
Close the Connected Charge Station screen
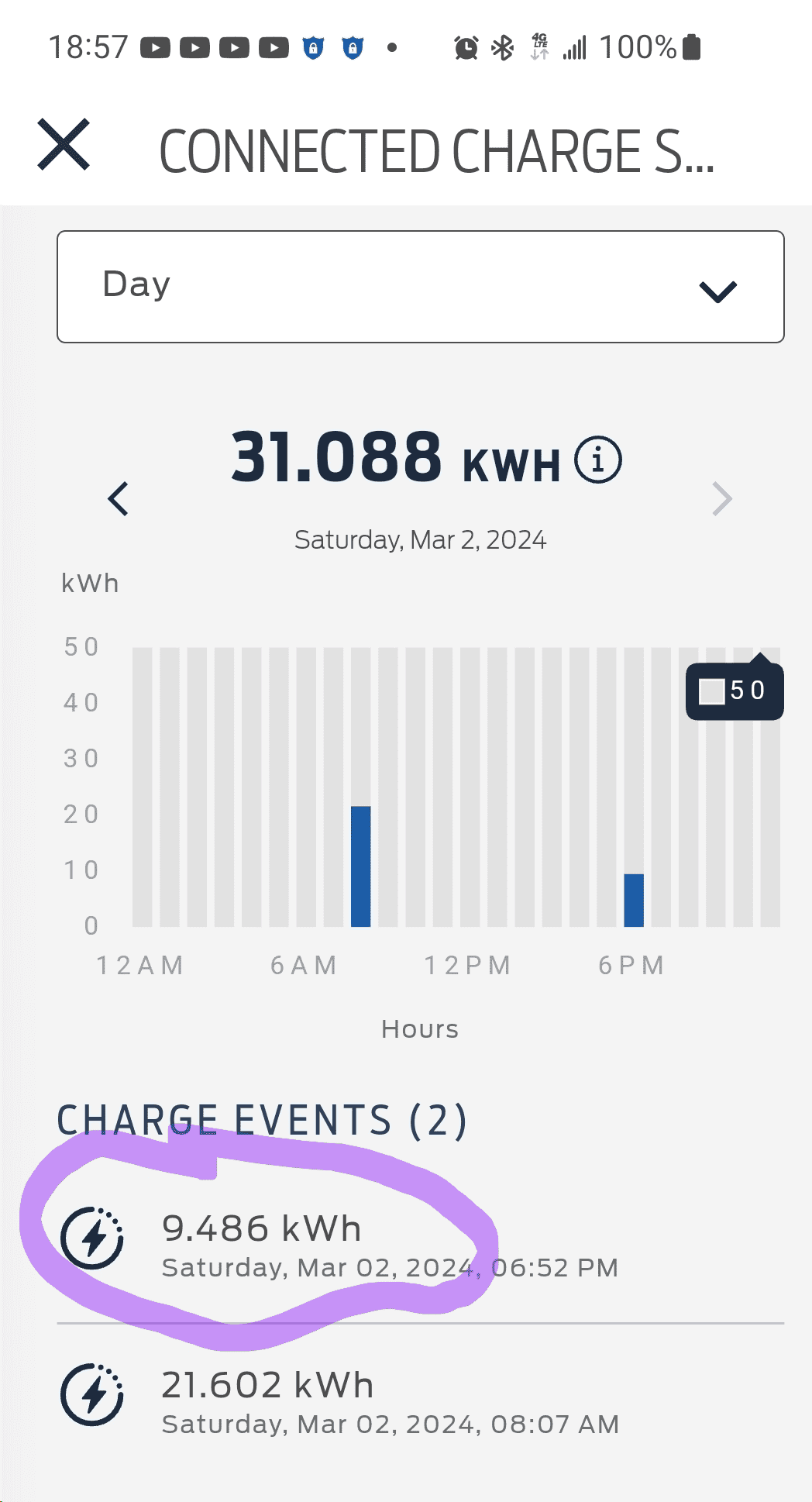(64, 145)
